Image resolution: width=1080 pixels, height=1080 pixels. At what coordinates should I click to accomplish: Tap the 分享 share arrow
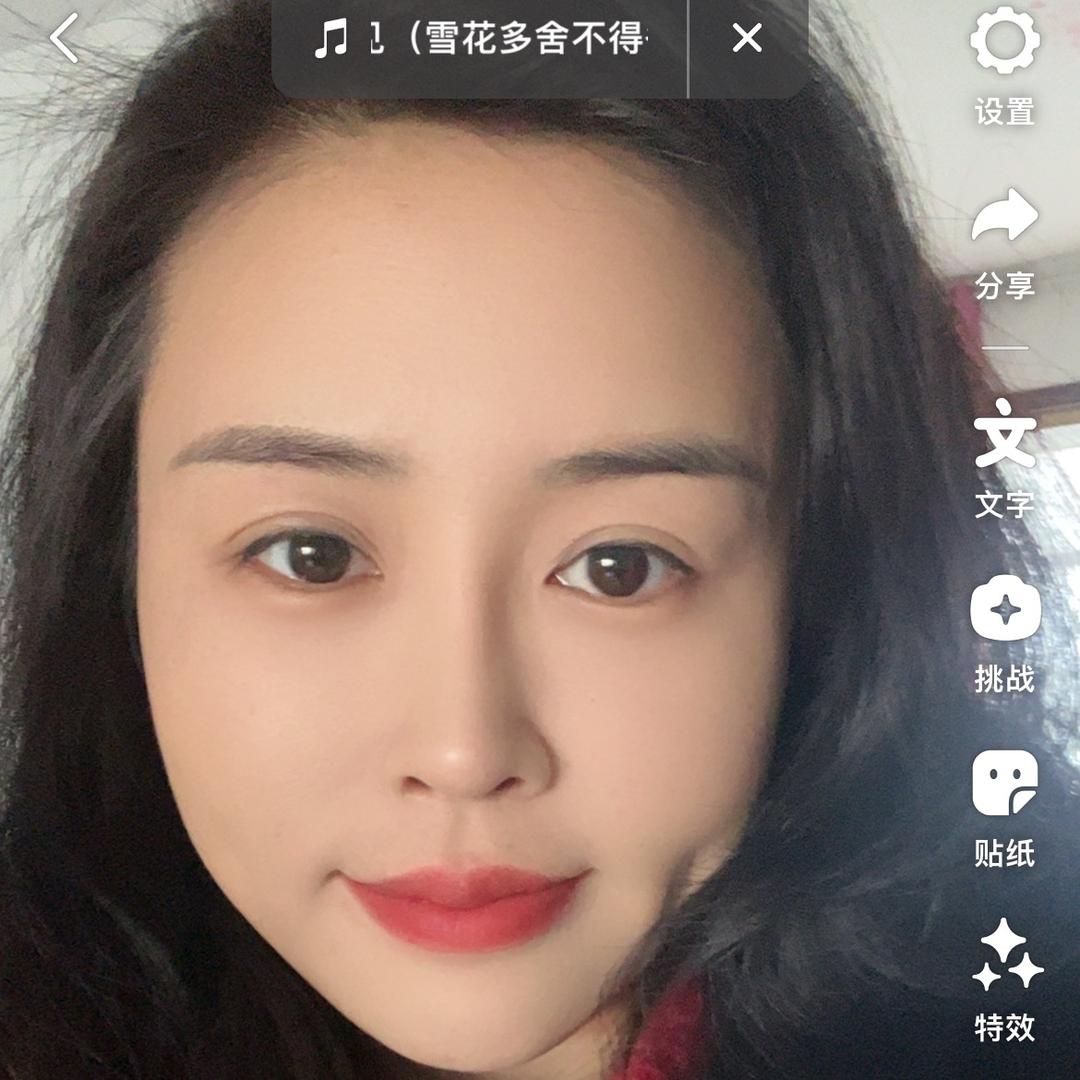(1004, 240)
